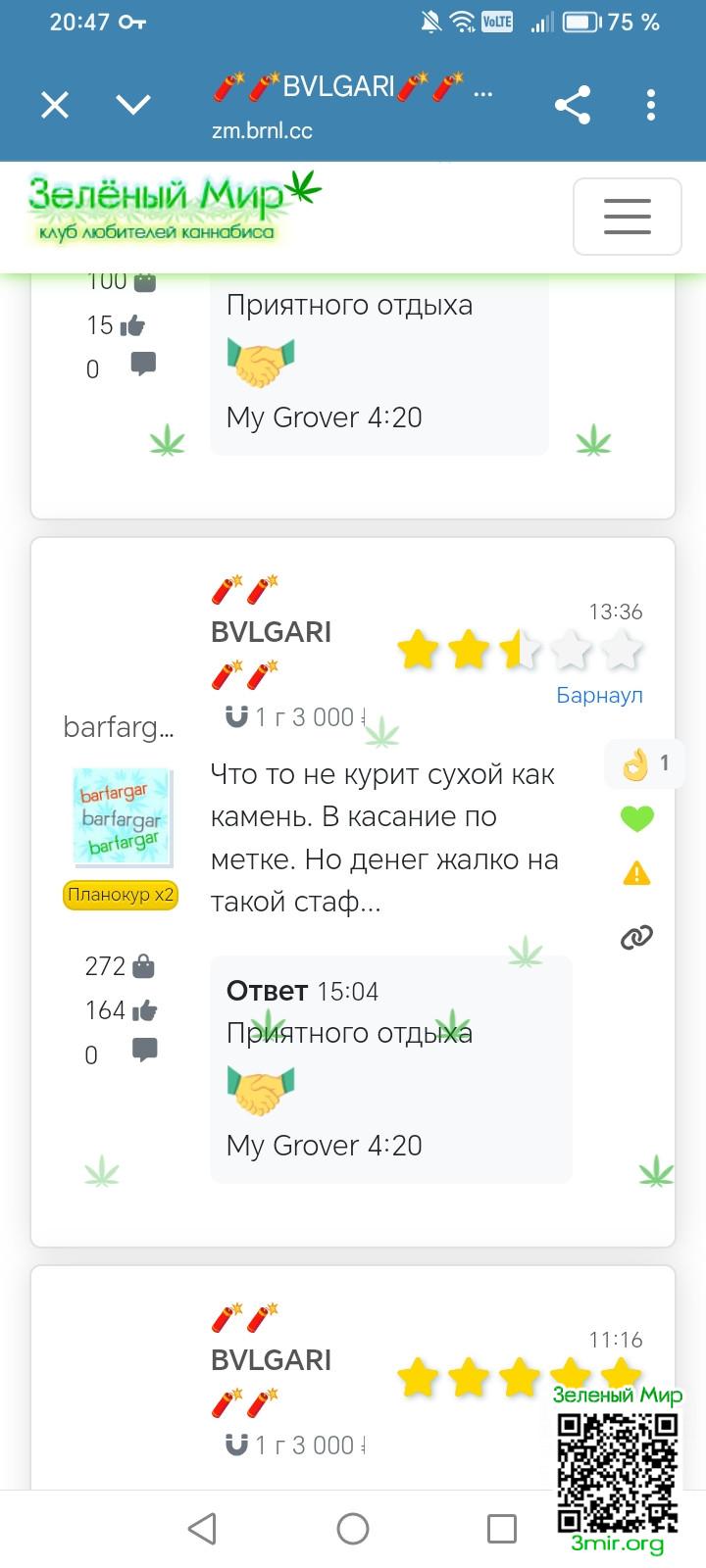Go to the home screen
This screenshot has height=1568, width=706.
coord(353,1528)
